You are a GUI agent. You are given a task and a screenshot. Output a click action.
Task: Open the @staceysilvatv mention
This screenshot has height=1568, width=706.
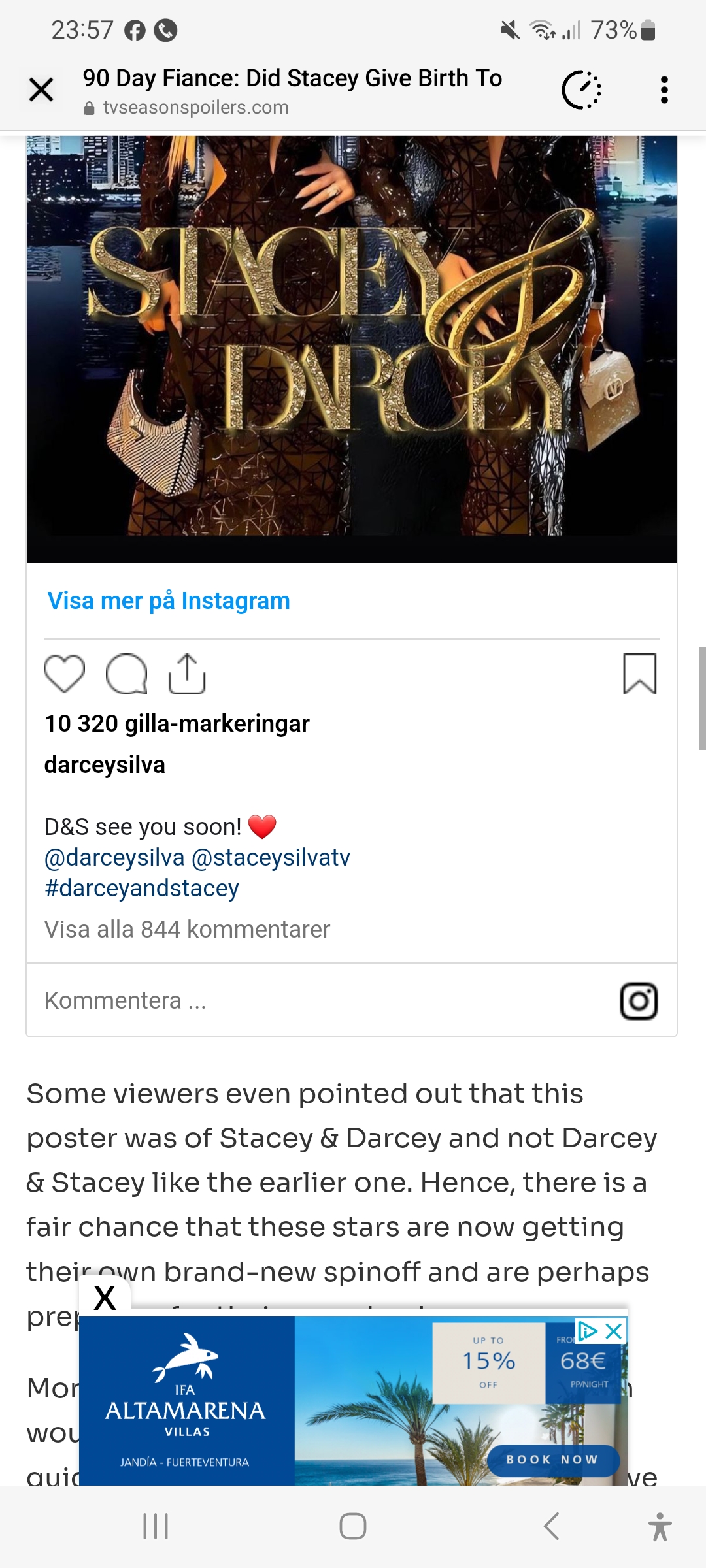[x=271, y=858]
